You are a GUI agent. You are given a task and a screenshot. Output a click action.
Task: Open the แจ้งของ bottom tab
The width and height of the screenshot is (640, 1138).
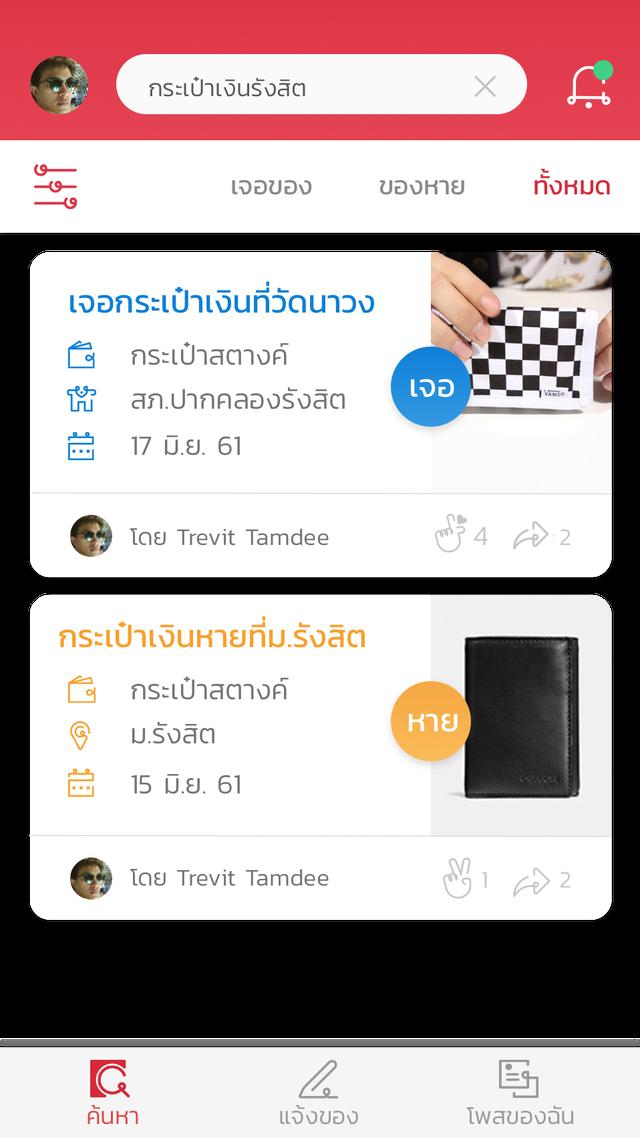tap(318, 1093)
